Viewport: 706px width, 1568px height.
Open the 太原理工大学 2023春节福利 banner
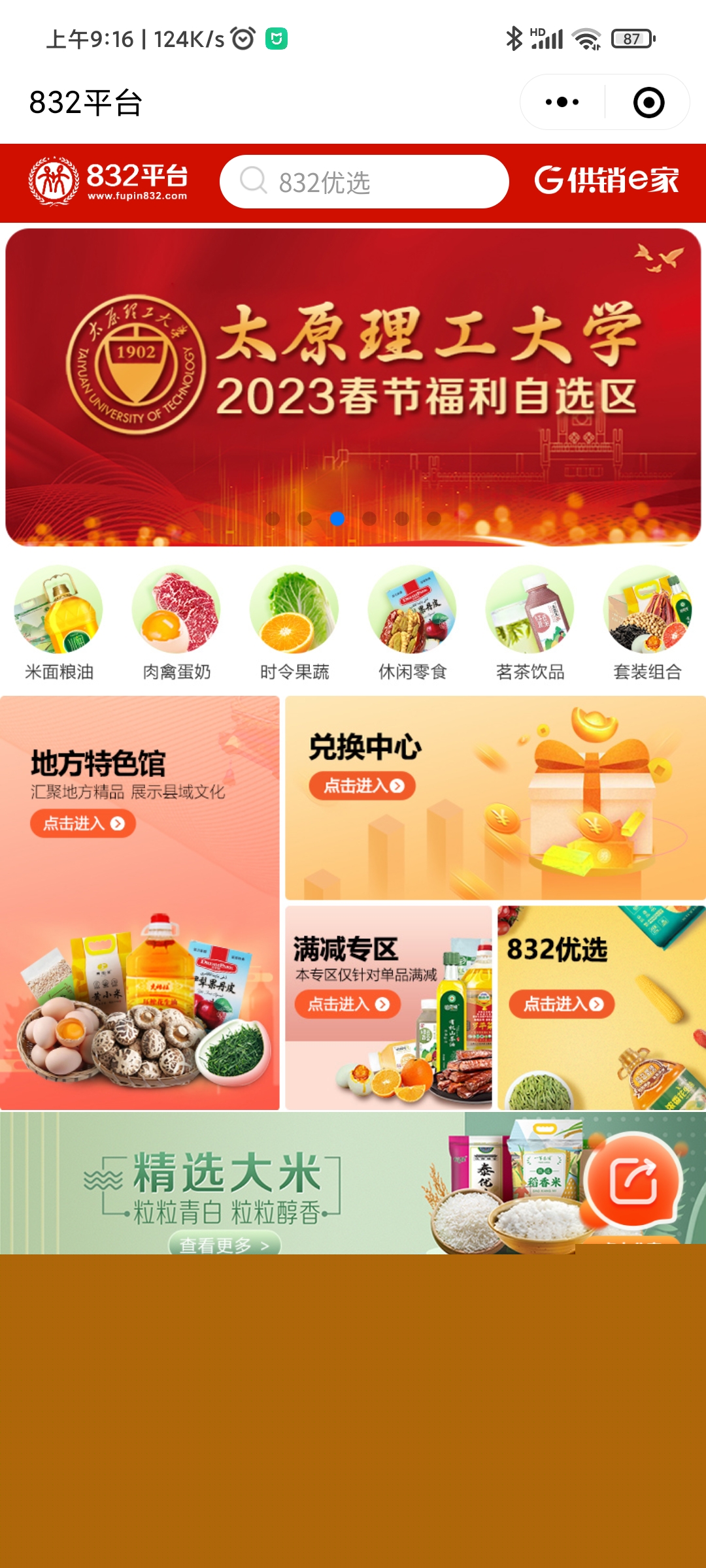[x=353, y=387]
